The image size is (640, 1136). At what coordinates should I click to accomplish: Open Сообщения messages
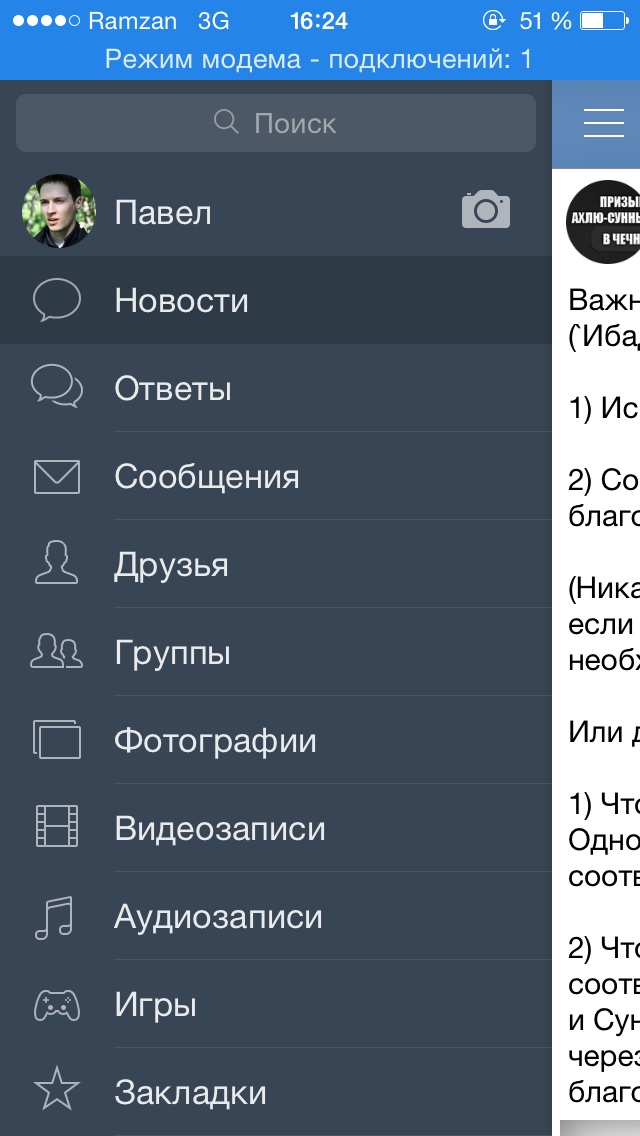pyautogui.click(x=206, y=476)
